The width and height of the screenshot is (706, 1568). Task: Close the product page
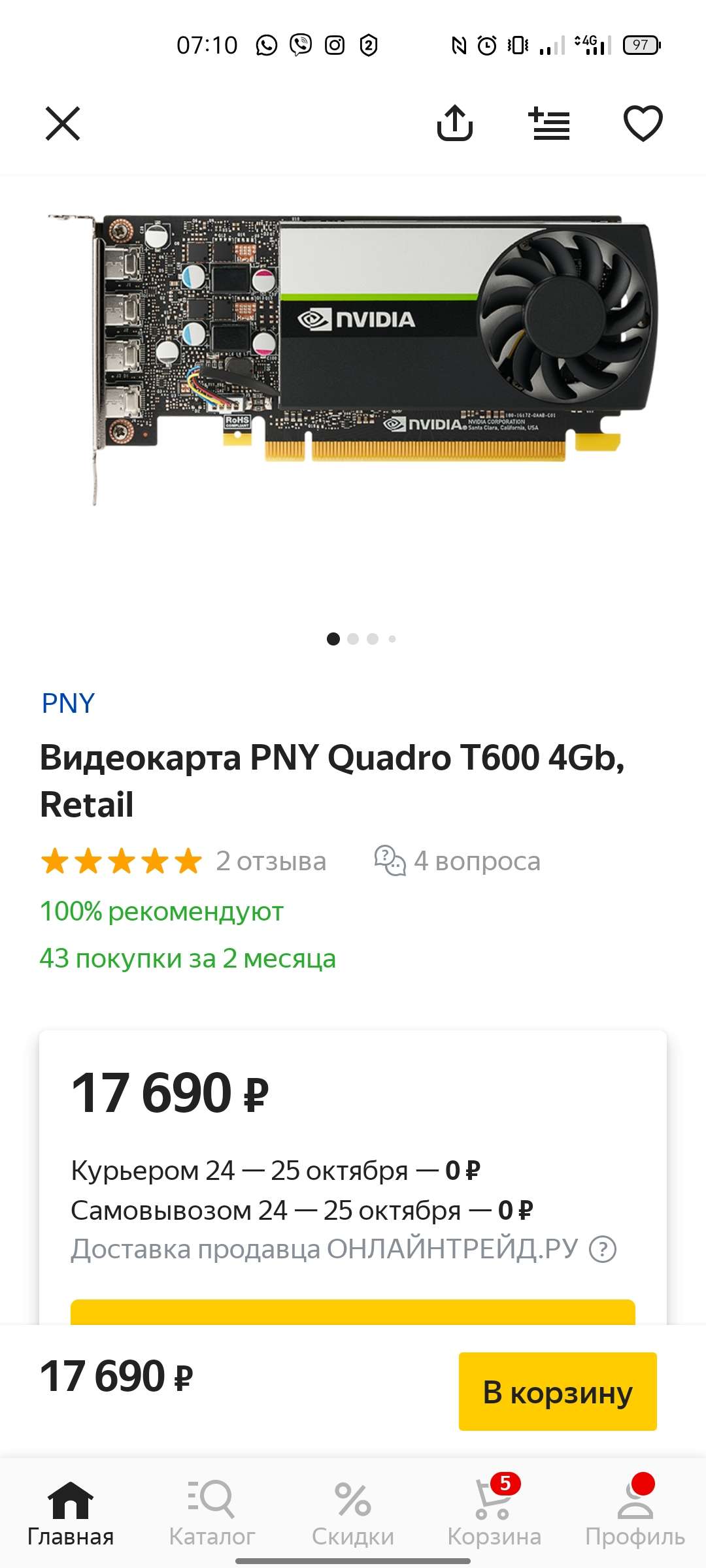pyautogui.click(x=63, y=123)
